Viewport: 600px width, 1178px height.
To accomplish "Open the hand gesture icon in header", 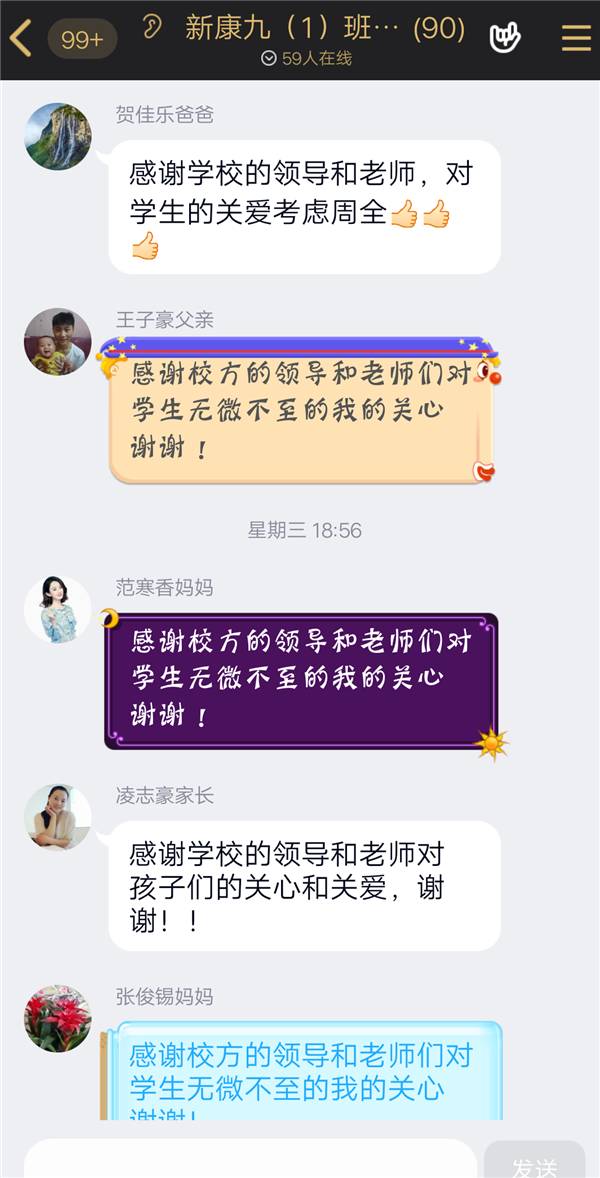I will (505, 38).
